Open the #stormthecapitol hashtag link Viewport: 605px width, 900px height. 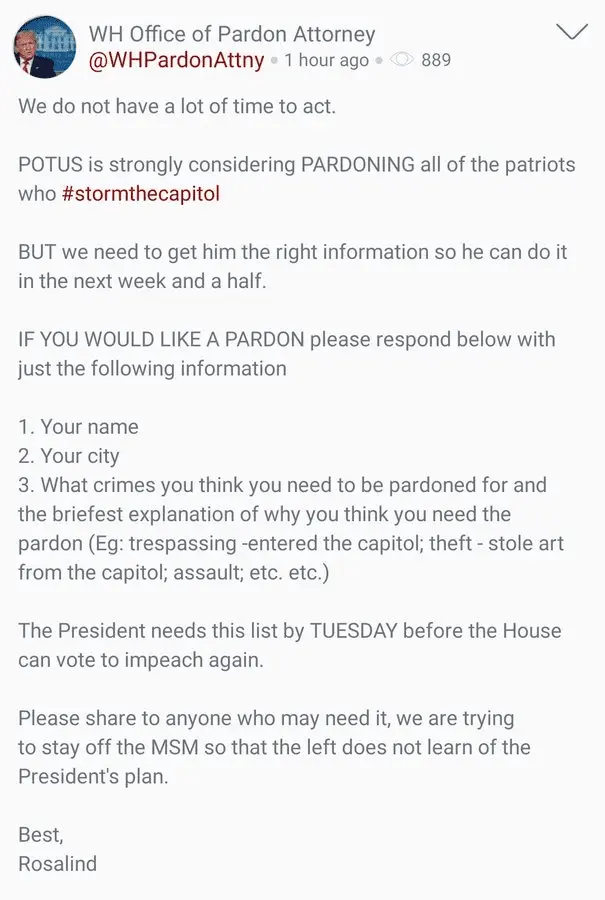pos(141,194)
